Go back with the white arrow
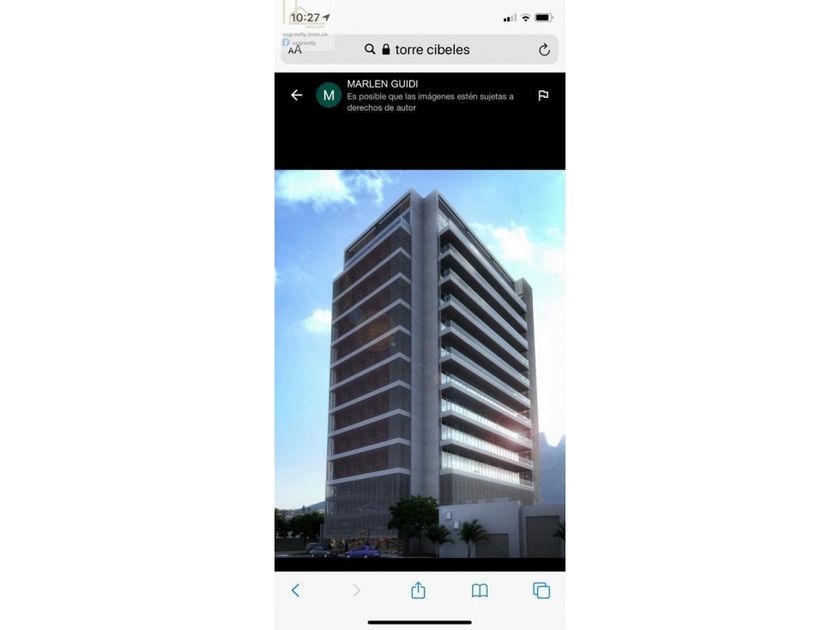 296,95
